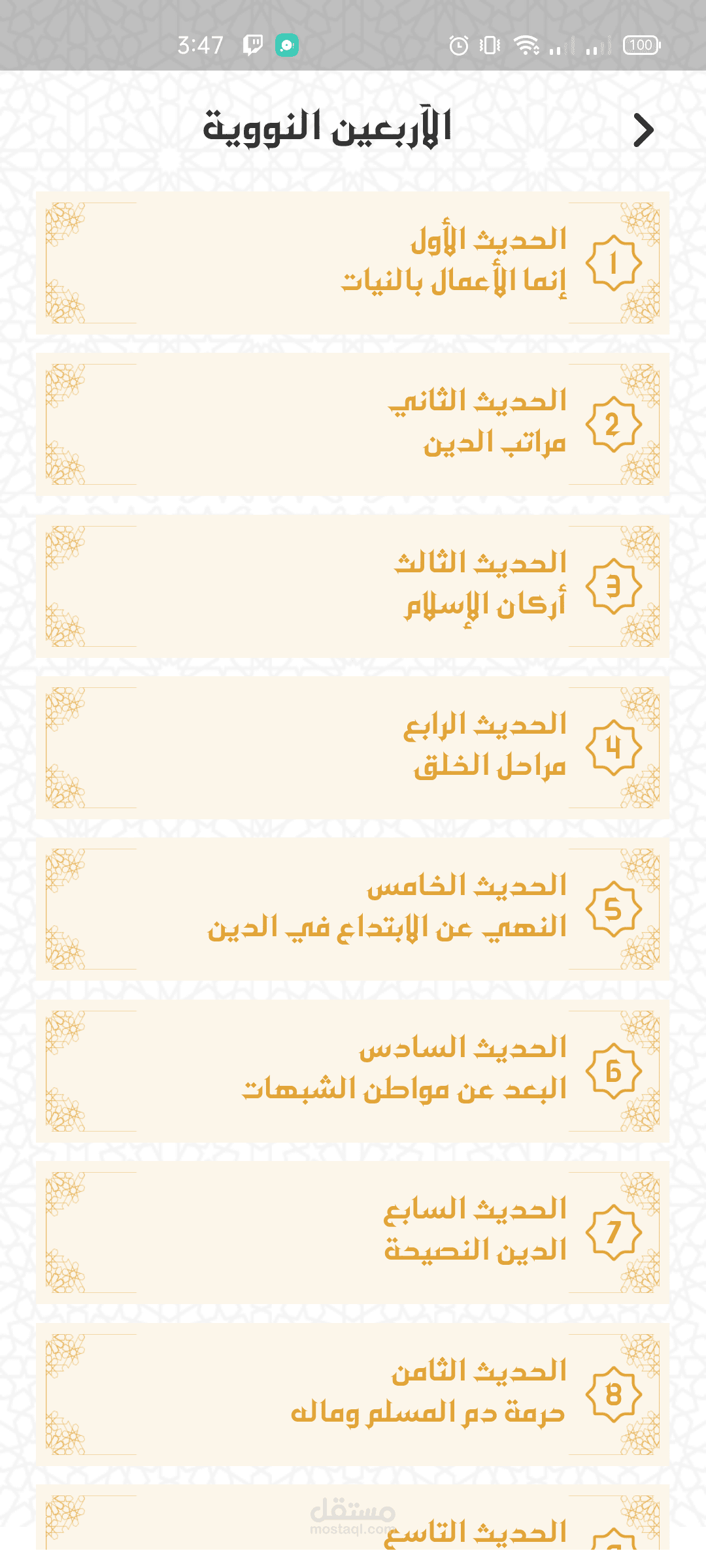The height and width of the screenshot is (1568, 706).
Task: Select الحديث الثالث أركان الإسلام
Action: click(353, 586)
